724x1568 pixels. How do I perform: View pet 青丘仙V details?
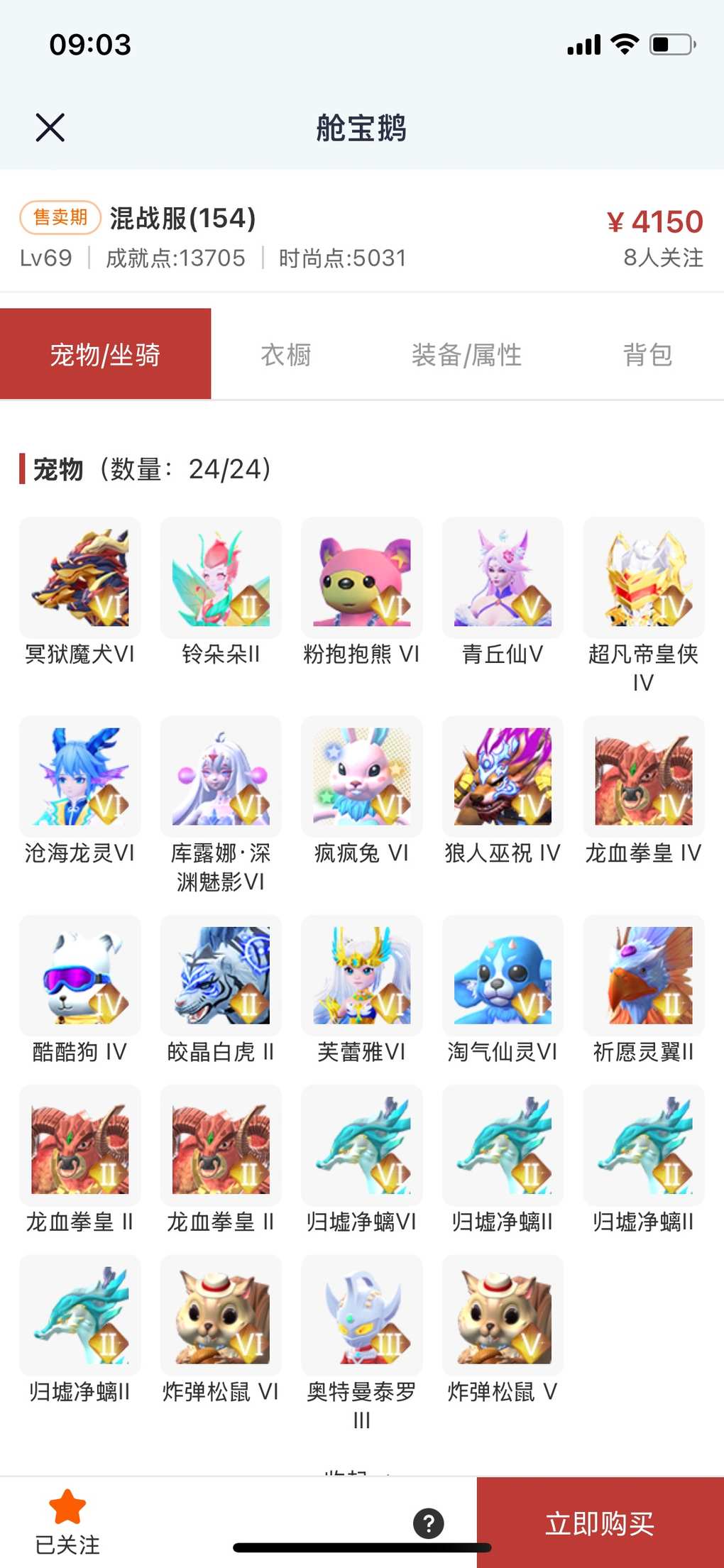point(503,578)
